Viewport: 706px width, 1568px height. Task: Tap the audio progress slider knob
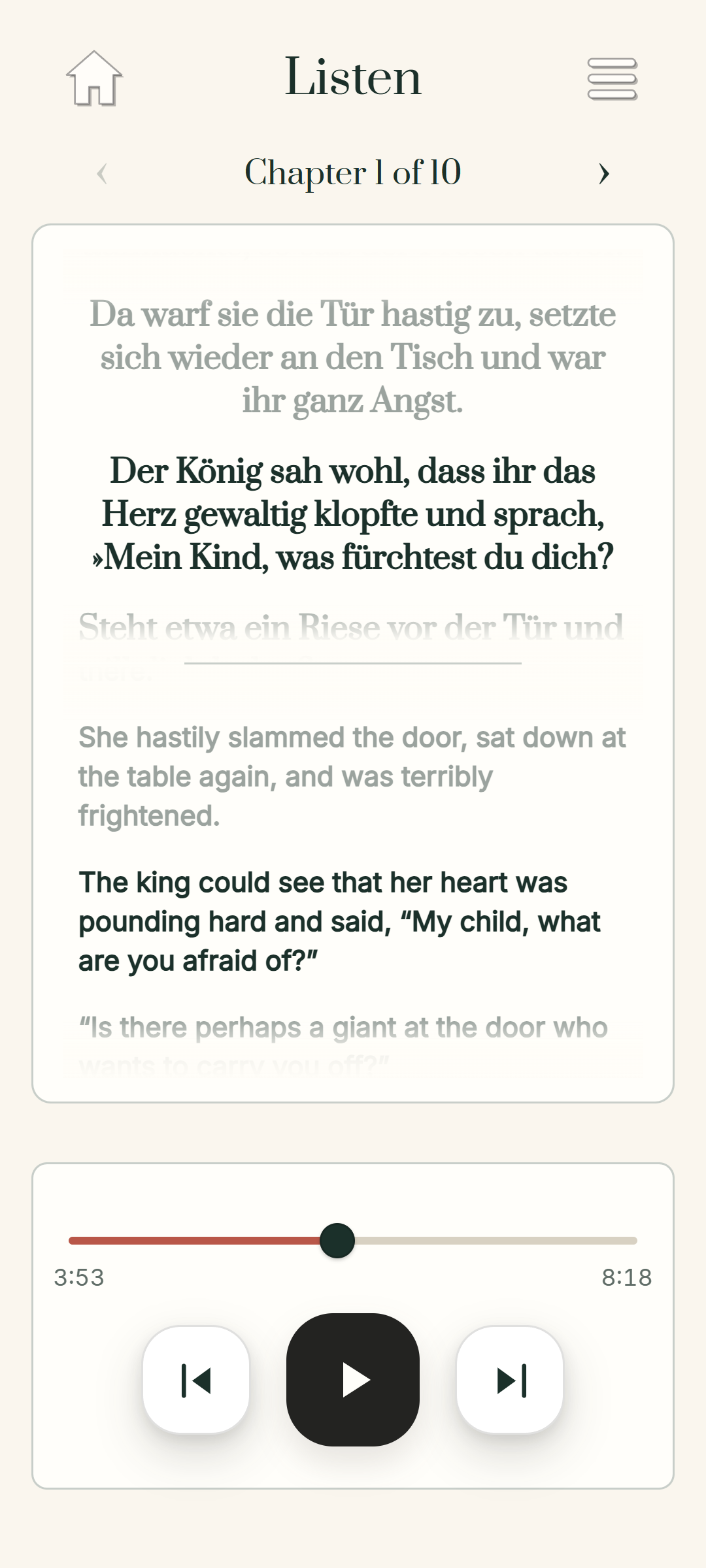pyautogui.click(x=337, y=1241)
